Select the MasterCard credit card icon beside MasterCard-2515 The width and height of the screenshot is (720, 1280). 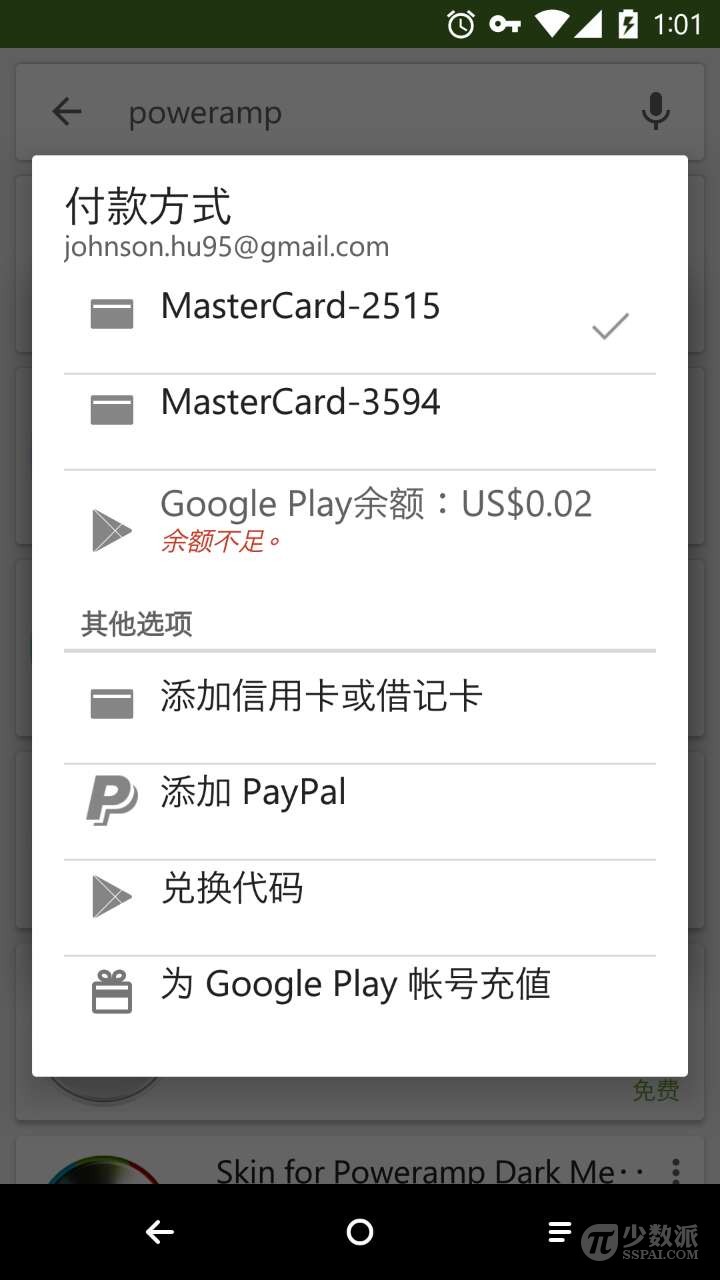[x=111, y=312]
